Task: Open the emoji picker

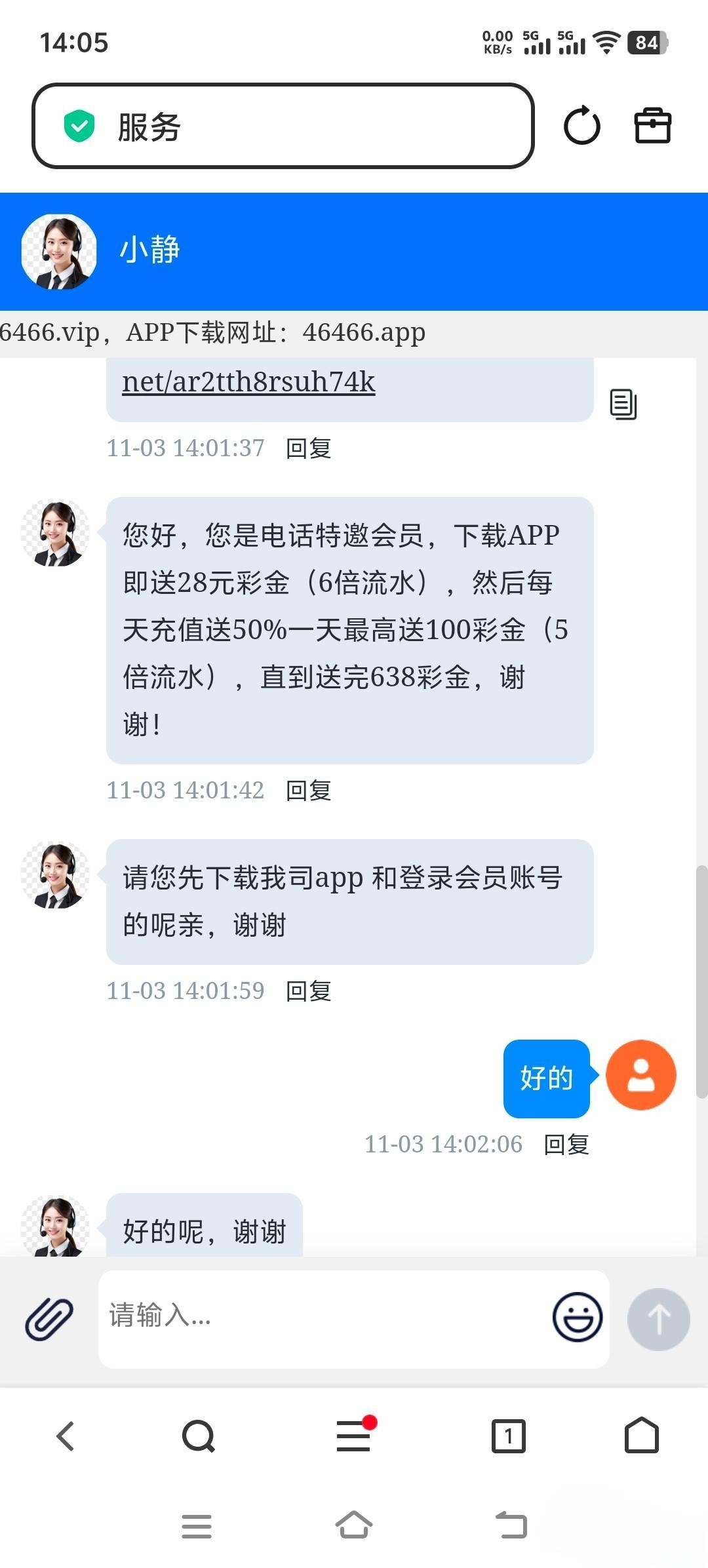Action: pyautogui.click(x=577, y=1317)
